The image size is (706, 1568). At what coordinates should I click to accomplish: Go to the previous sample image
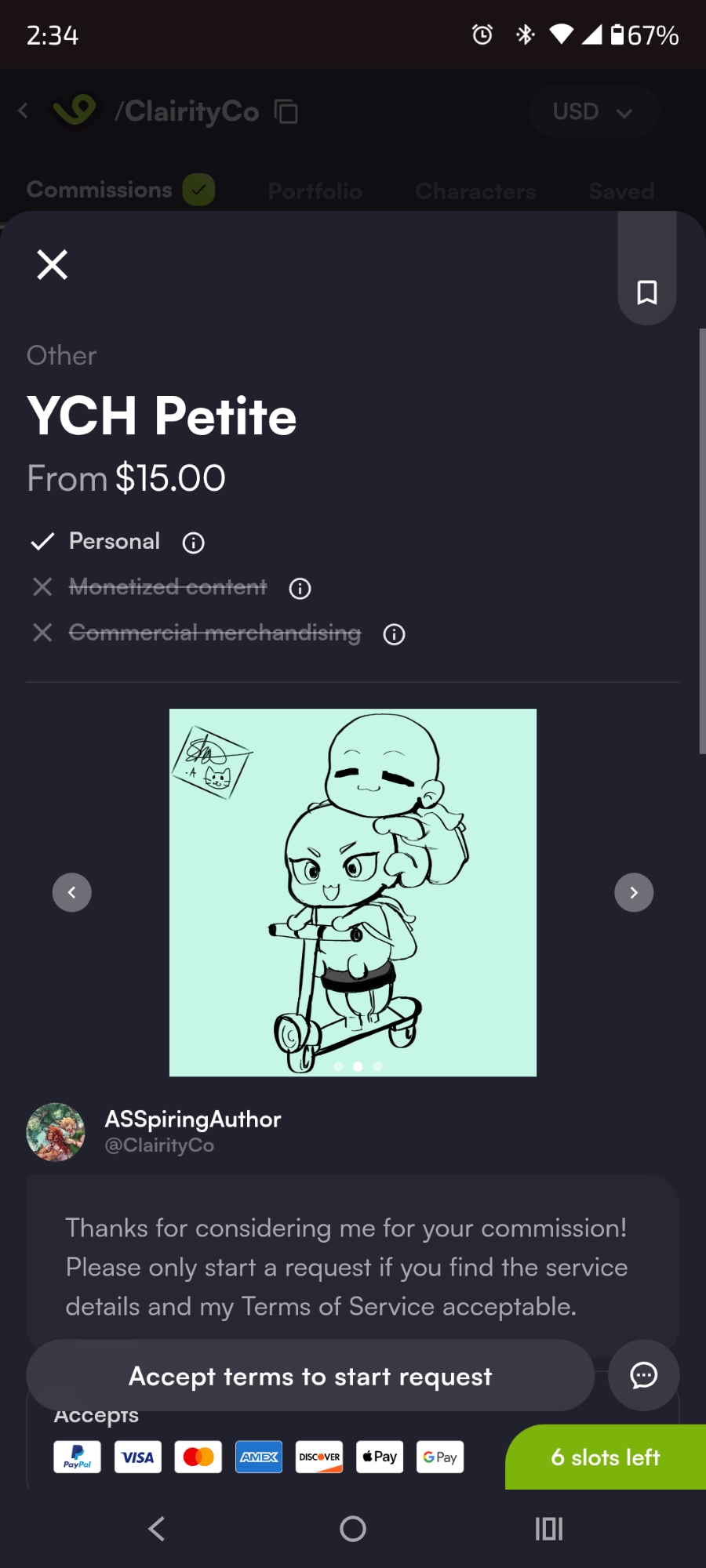click(72, 892)
